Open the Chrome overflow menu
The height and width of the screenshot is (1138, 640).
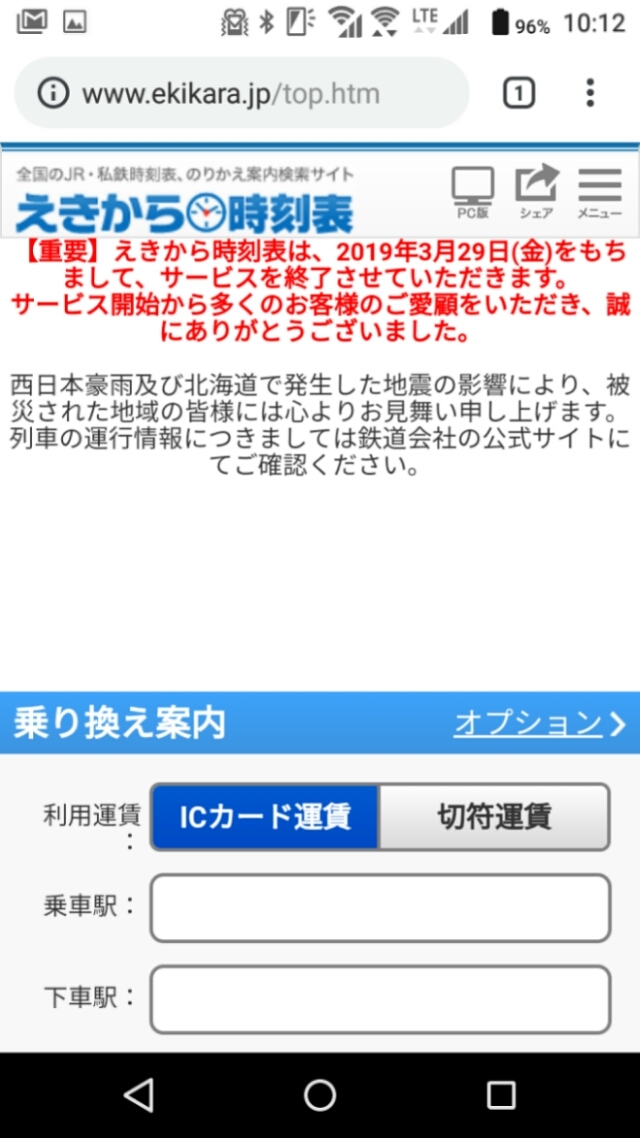(590, 93)
